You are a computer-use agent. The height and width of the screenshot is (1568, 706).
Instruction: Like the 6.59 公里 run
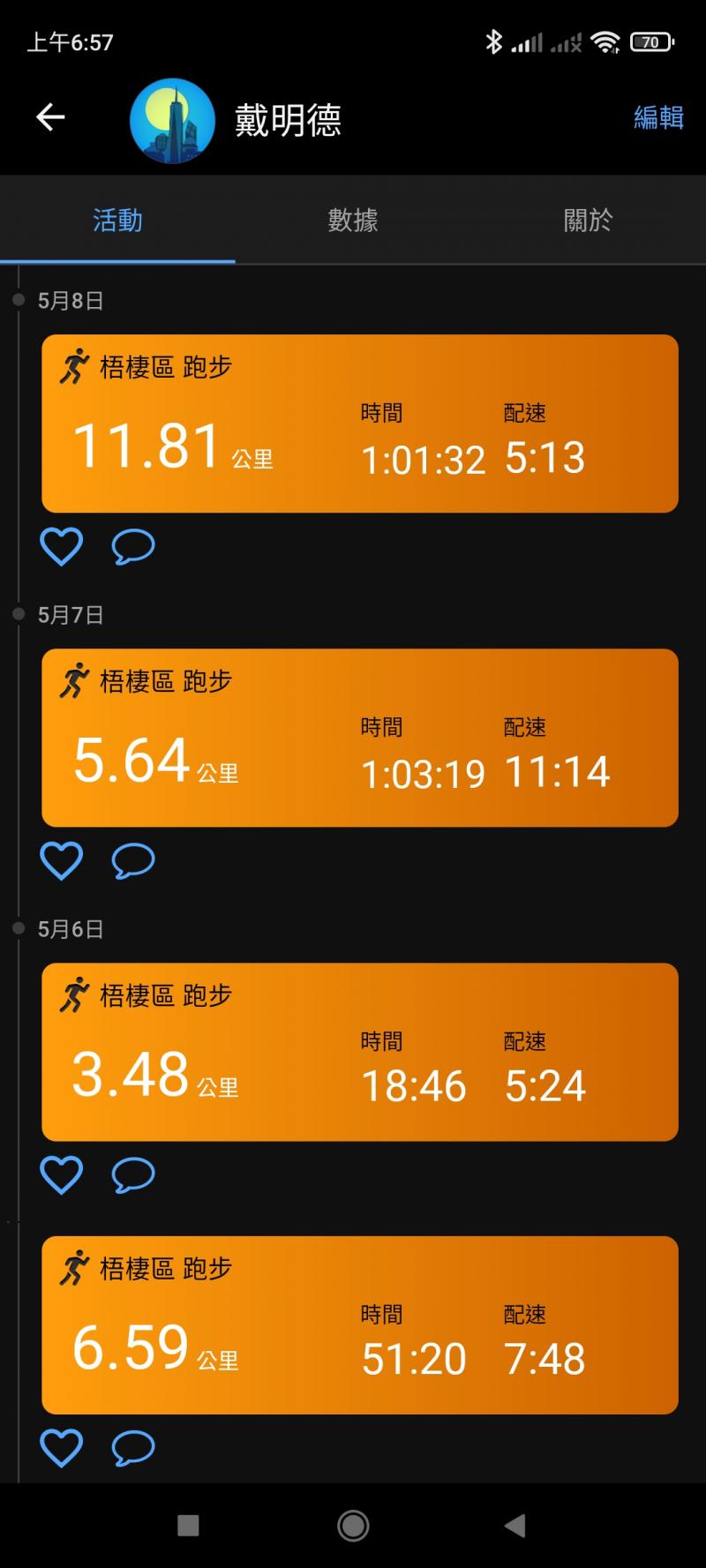coord(62,1448)
